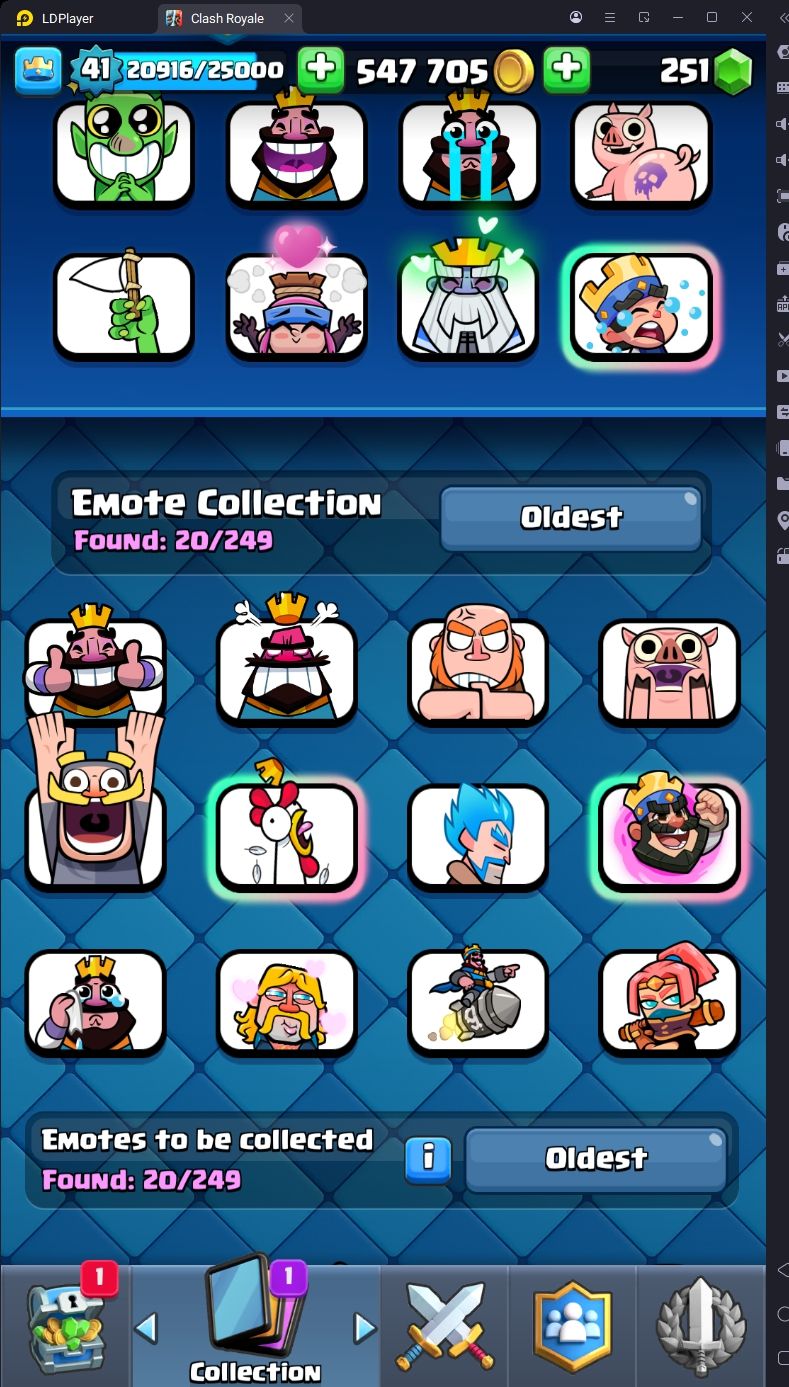The image size is (789, 1387).
Task: Select the chicken emote in the collection
Action: tap(287, 837)
